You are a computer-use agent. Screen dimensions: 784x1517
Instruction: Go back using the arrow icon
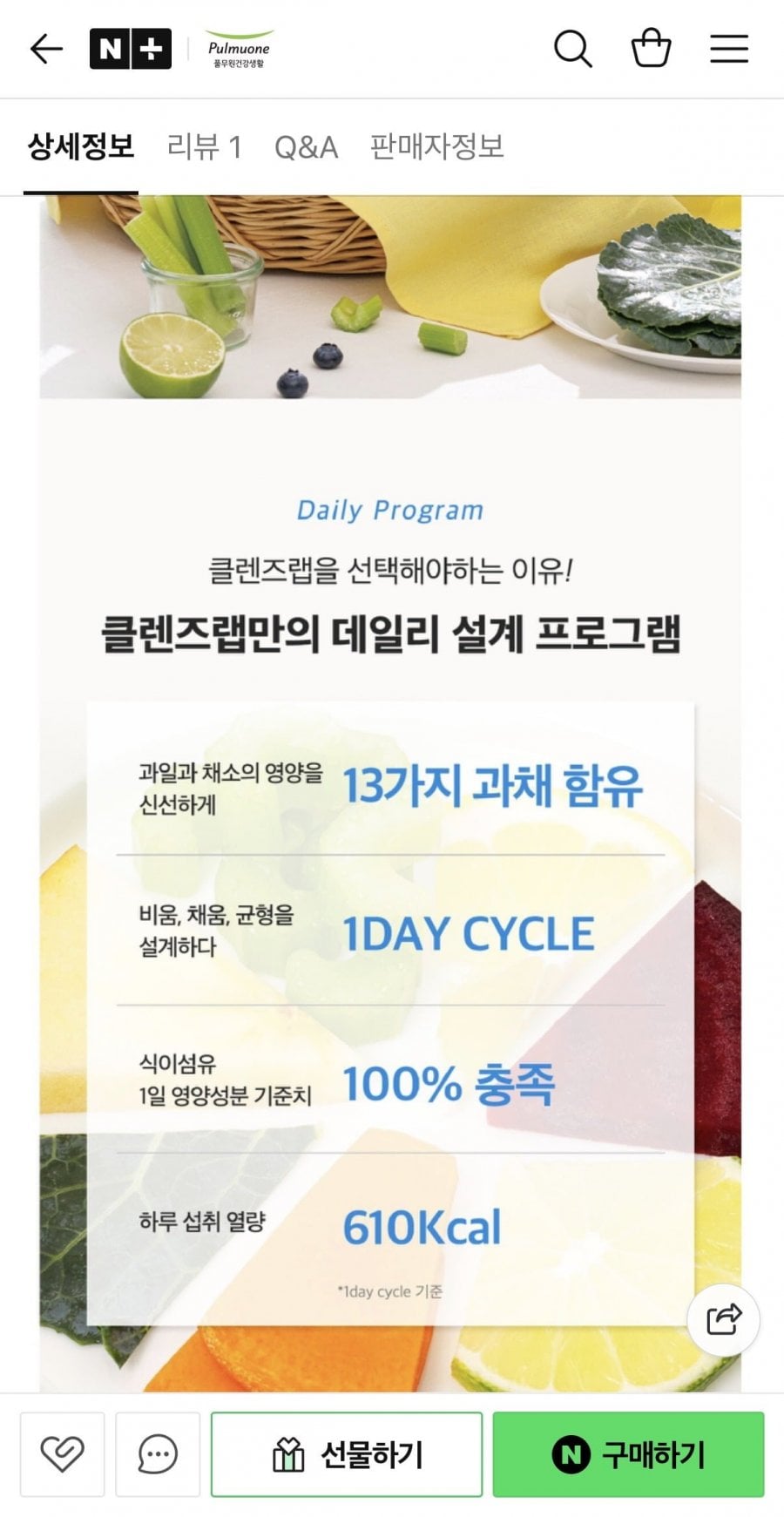coord(46,49)
